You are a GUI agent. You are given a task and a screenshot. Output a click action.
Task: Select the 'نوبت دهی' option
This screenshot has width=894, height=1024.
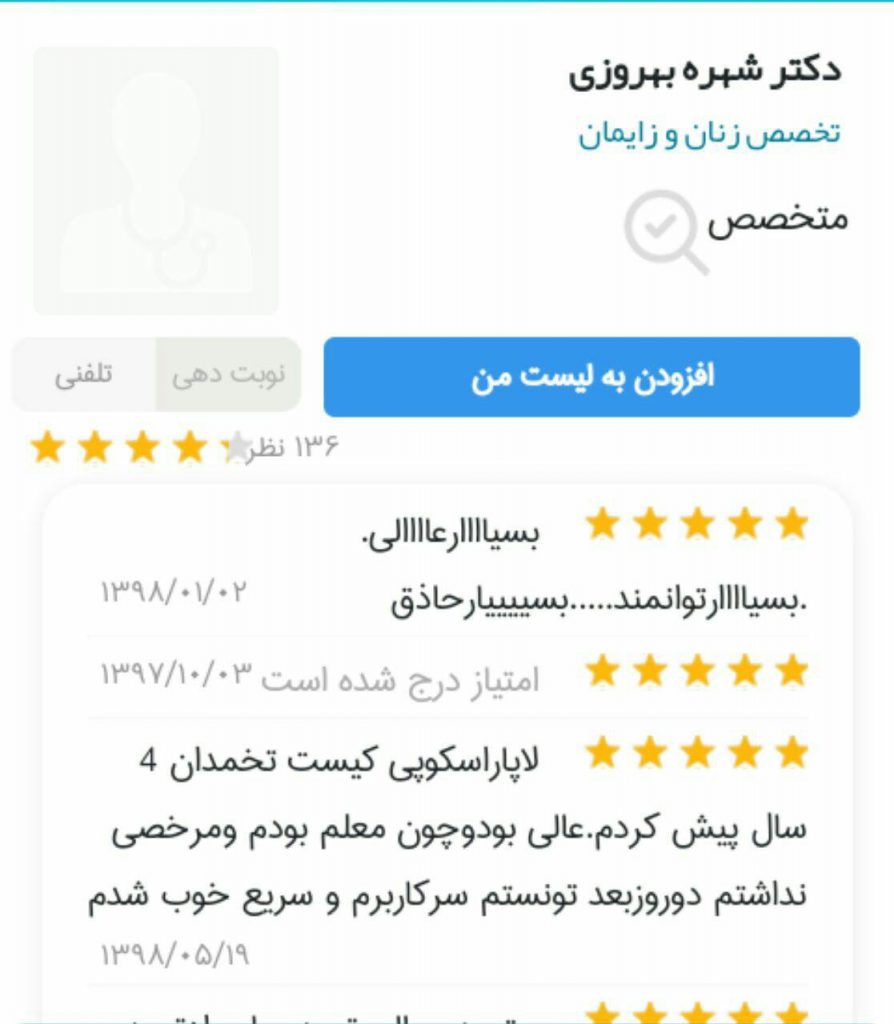[228, 375]
